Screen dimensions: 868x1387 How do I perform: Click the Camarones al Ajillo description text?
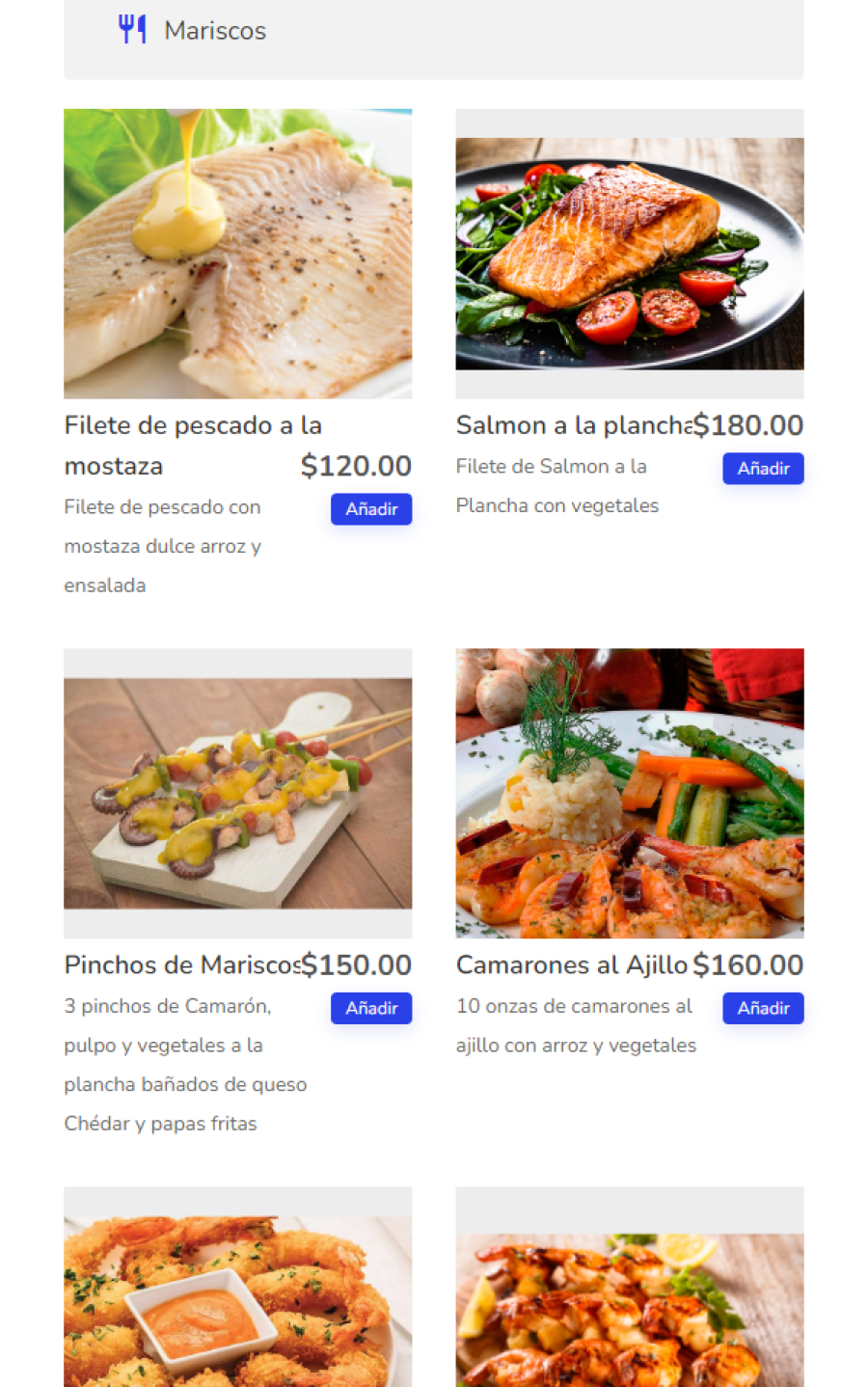tap(575, 1024)
